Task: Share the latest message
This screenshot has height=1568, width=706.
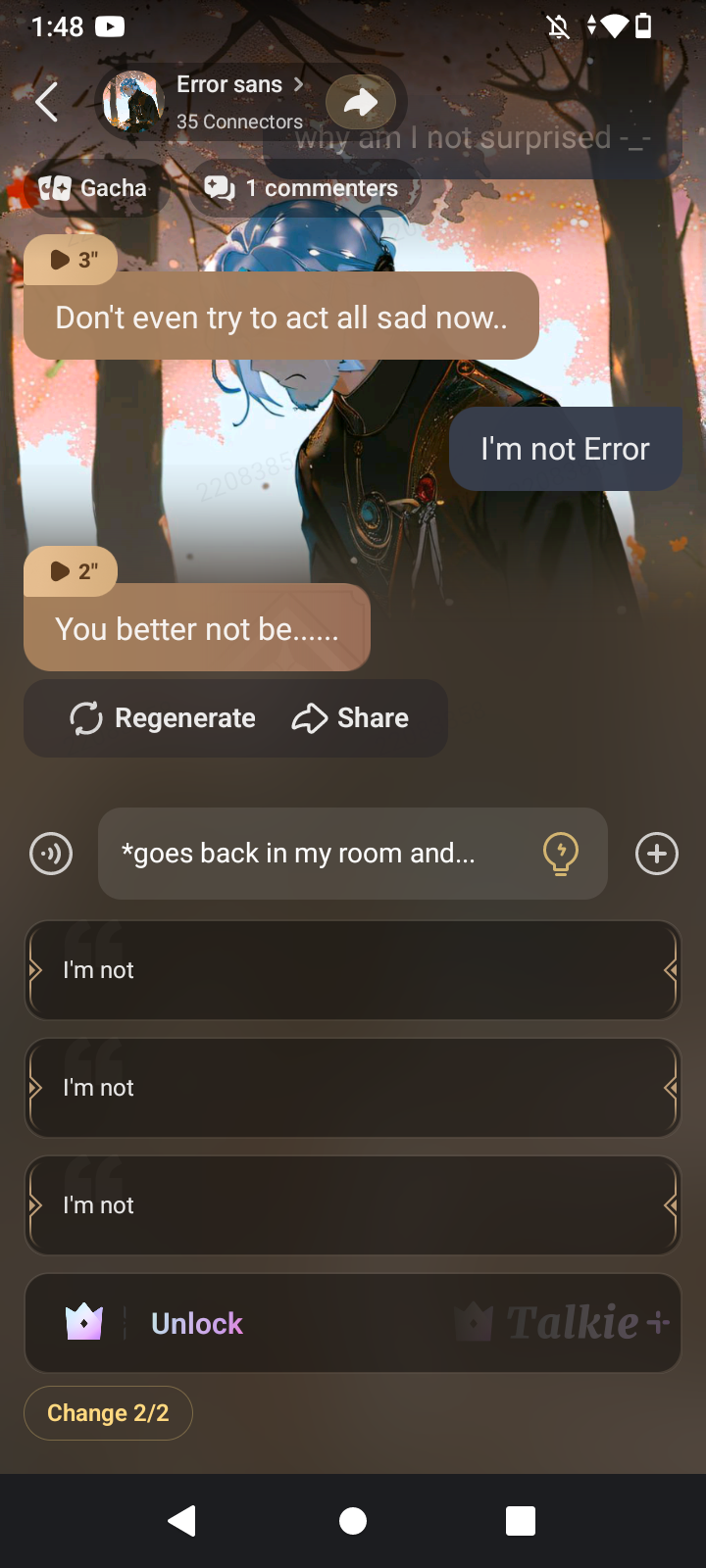Action: (x=350, y=718)
